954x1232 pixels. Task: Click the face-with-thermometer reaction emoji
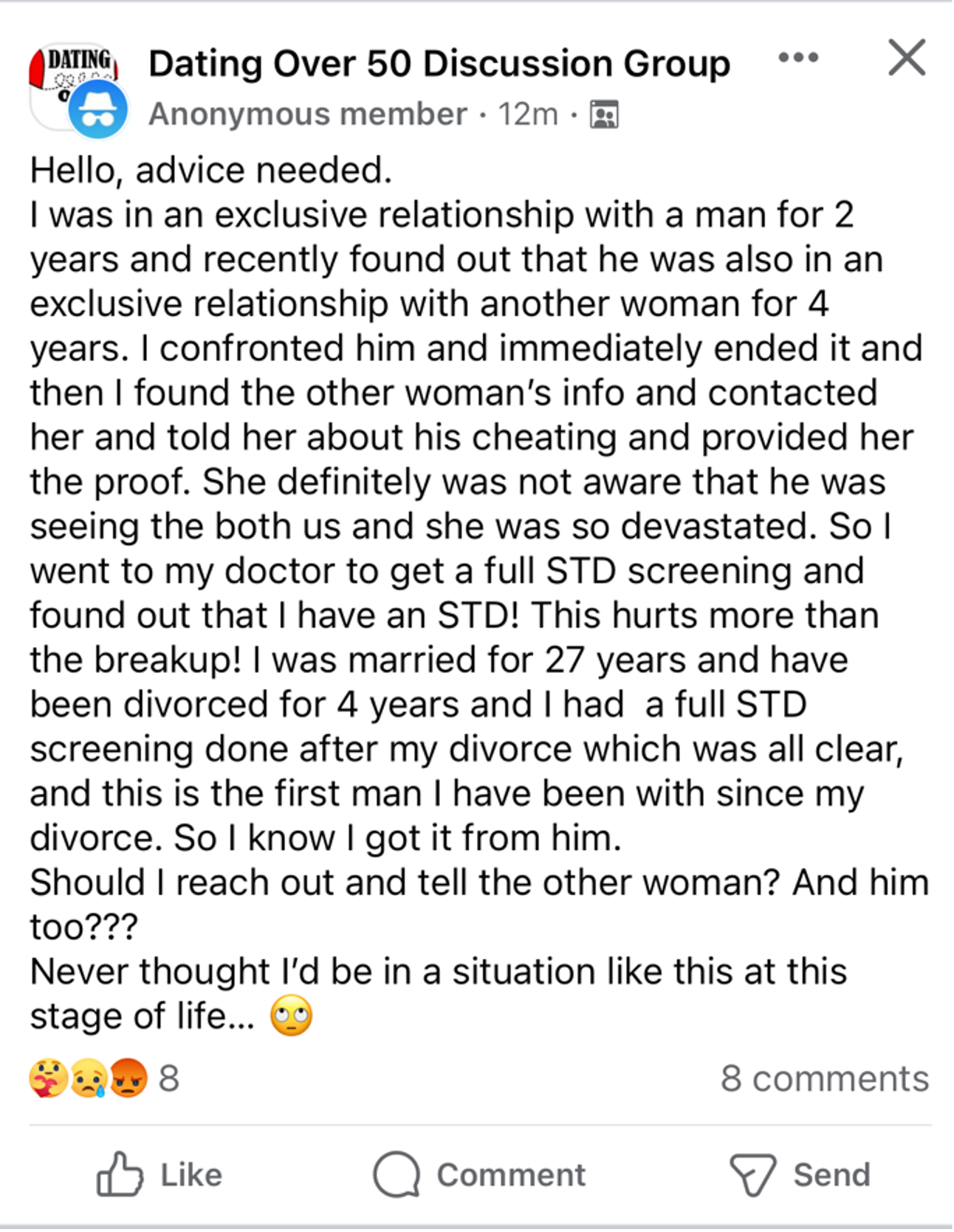pyautogui.click(x=49, y=1078)
